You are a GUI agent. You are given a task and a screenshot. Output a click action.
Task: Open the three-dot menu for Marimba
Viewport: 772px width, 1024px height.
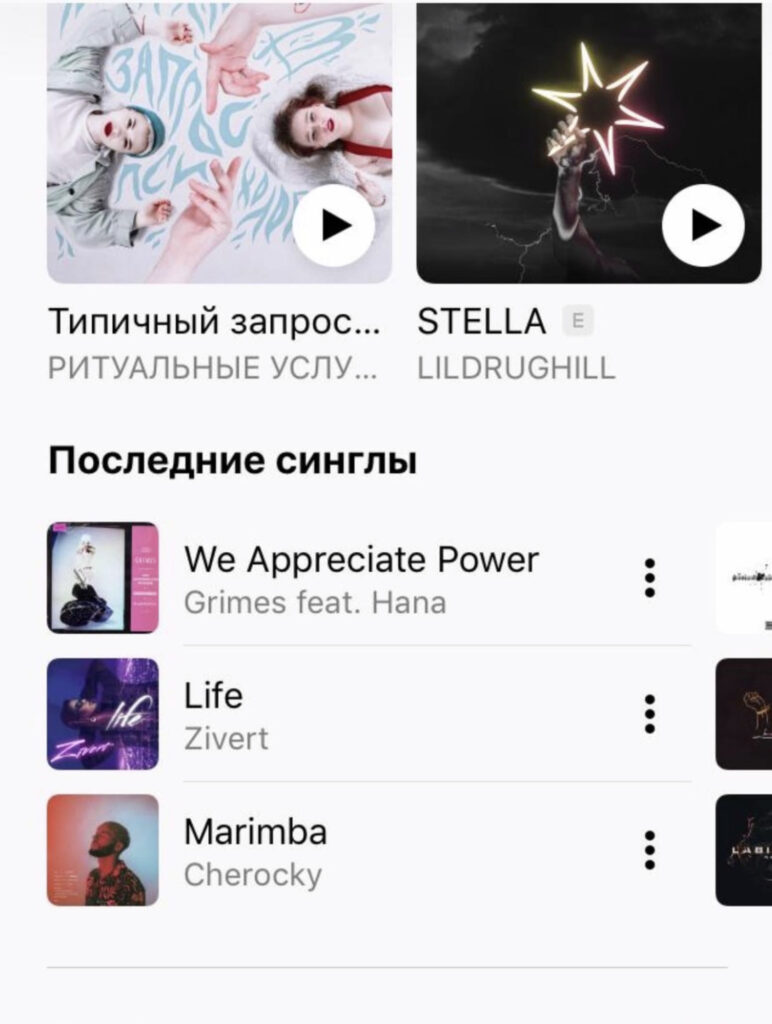650,850
